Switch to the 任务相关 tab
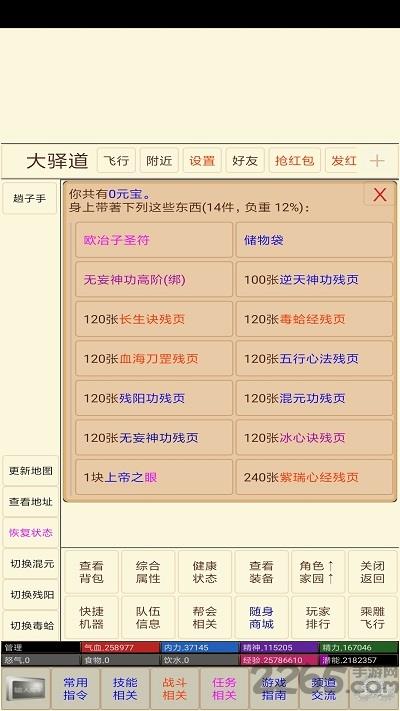Screen dimensions: 400x711 pyautogui.click(x=224, y=688)
